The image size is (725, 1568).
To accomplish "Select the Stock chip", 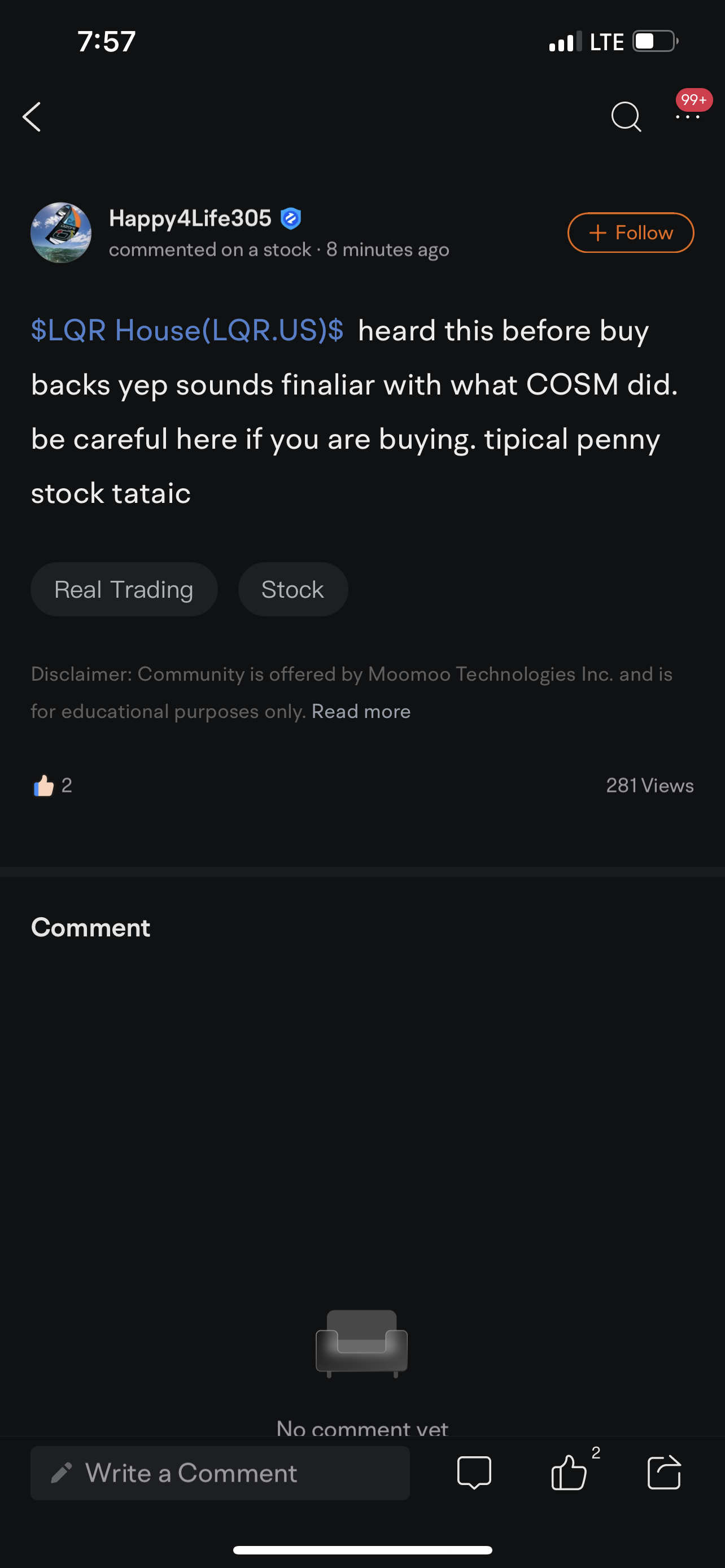I will (293, 589).
